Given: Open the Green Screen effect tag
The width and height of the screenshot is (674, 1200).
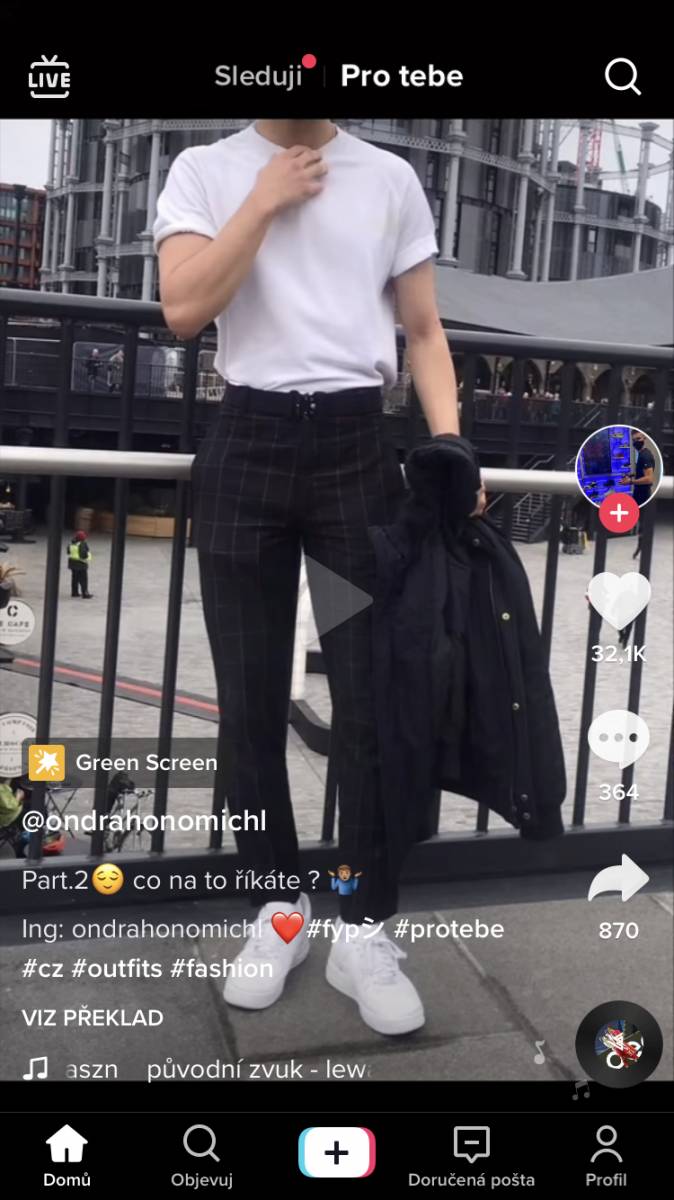Looking at the screenshot, I should (x=122, y=763).
